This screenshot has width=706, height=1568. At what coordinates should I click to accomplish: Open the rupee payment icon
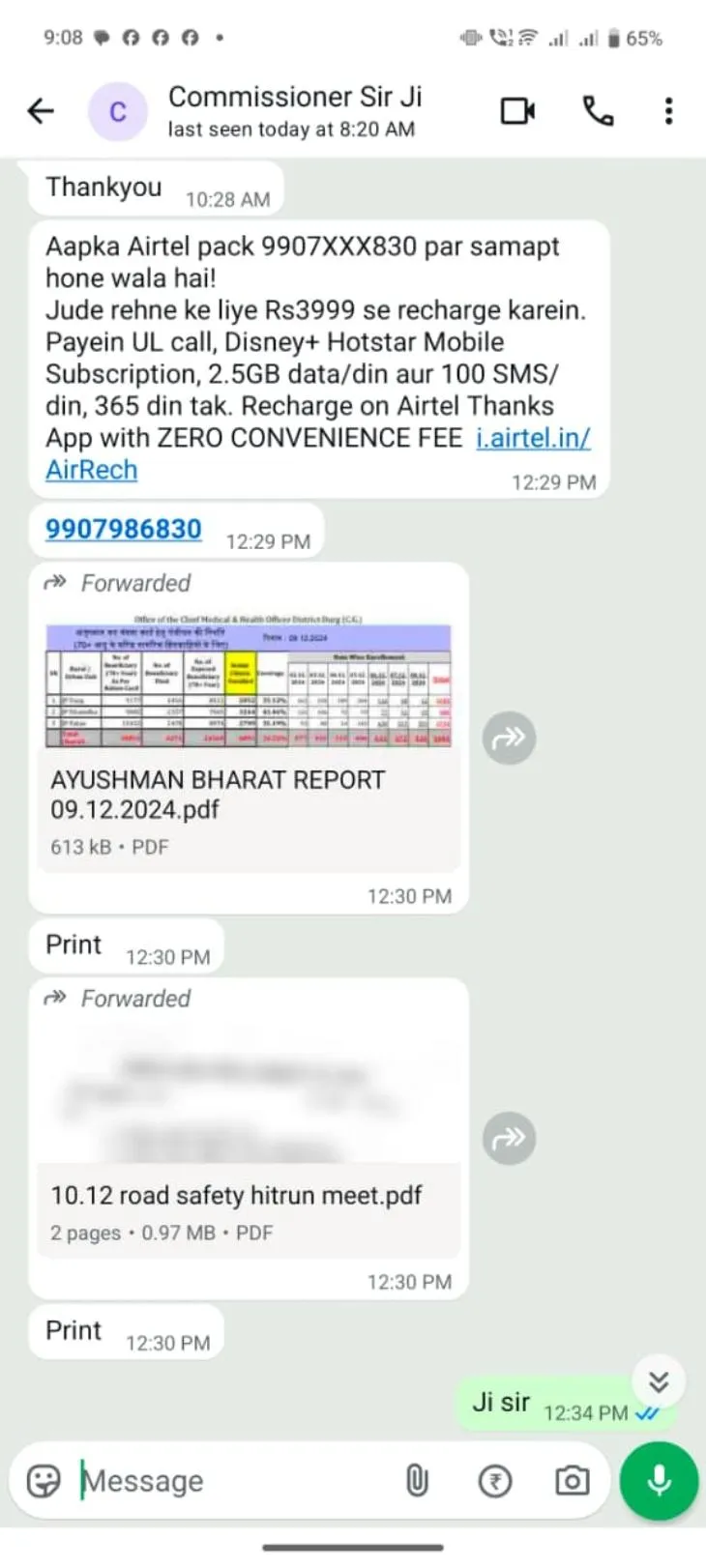pos(495,1480)
